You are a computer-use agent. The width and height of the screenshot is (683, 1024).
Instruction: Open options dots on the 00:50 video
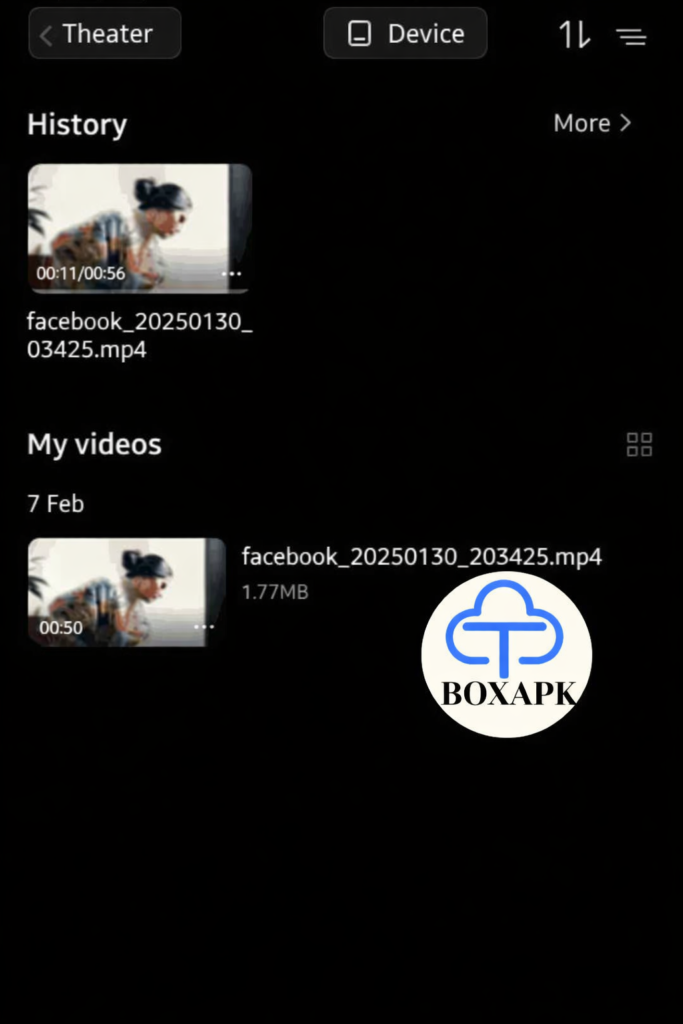pyautogui.click(x=204, y=627)
